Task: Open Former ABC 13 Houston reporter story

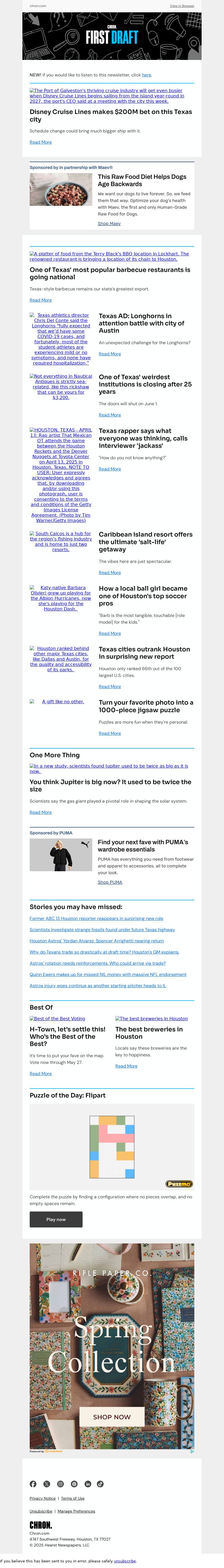Action: pos(96,919)
